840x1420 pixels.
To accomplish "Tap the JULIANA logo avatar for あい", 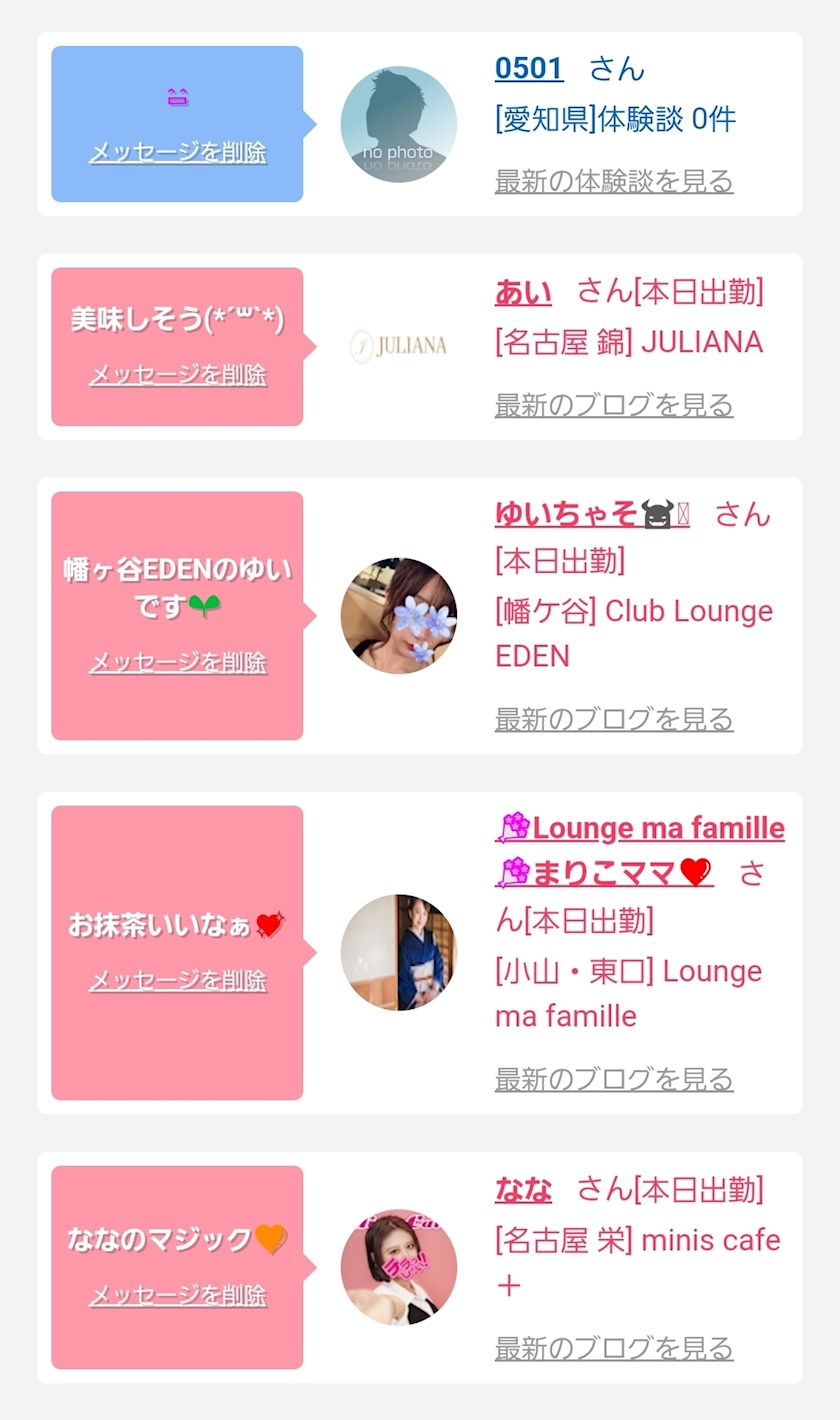I will point(399,347).
